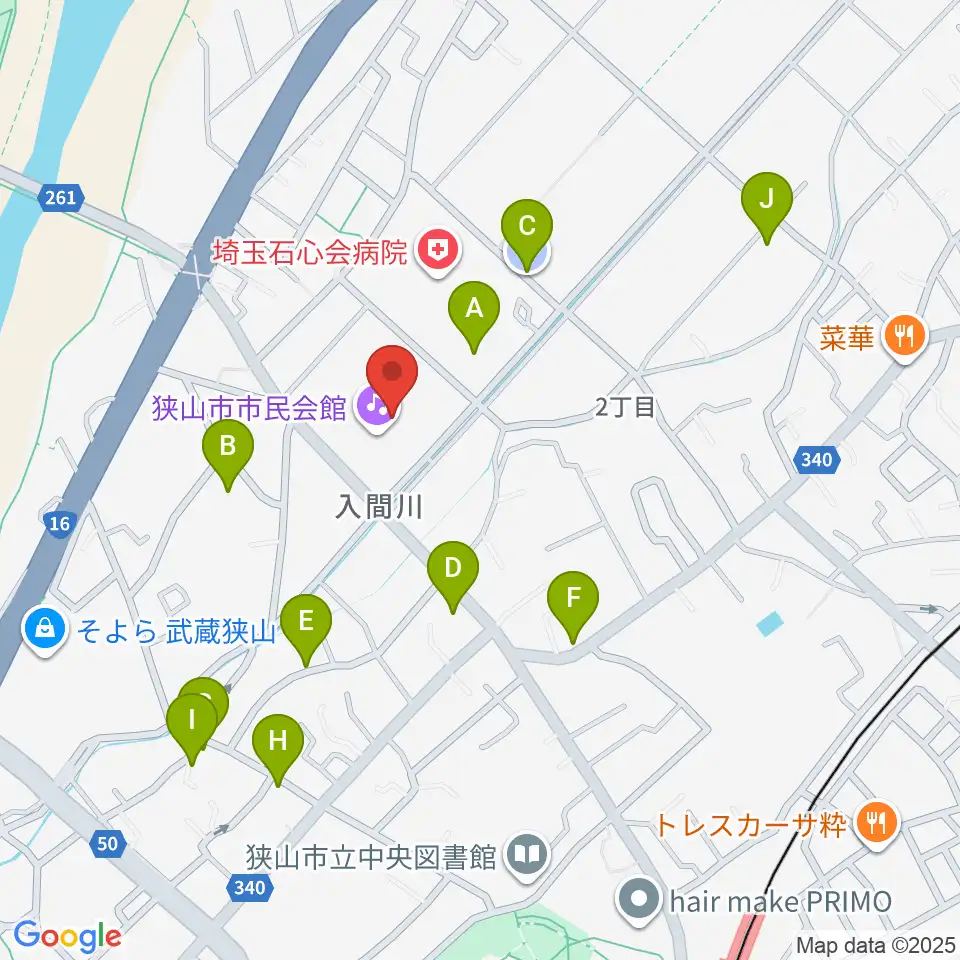Viewport: 960px width, 960px height.
Task: Open the Google logo link
Action: [67, 936]
